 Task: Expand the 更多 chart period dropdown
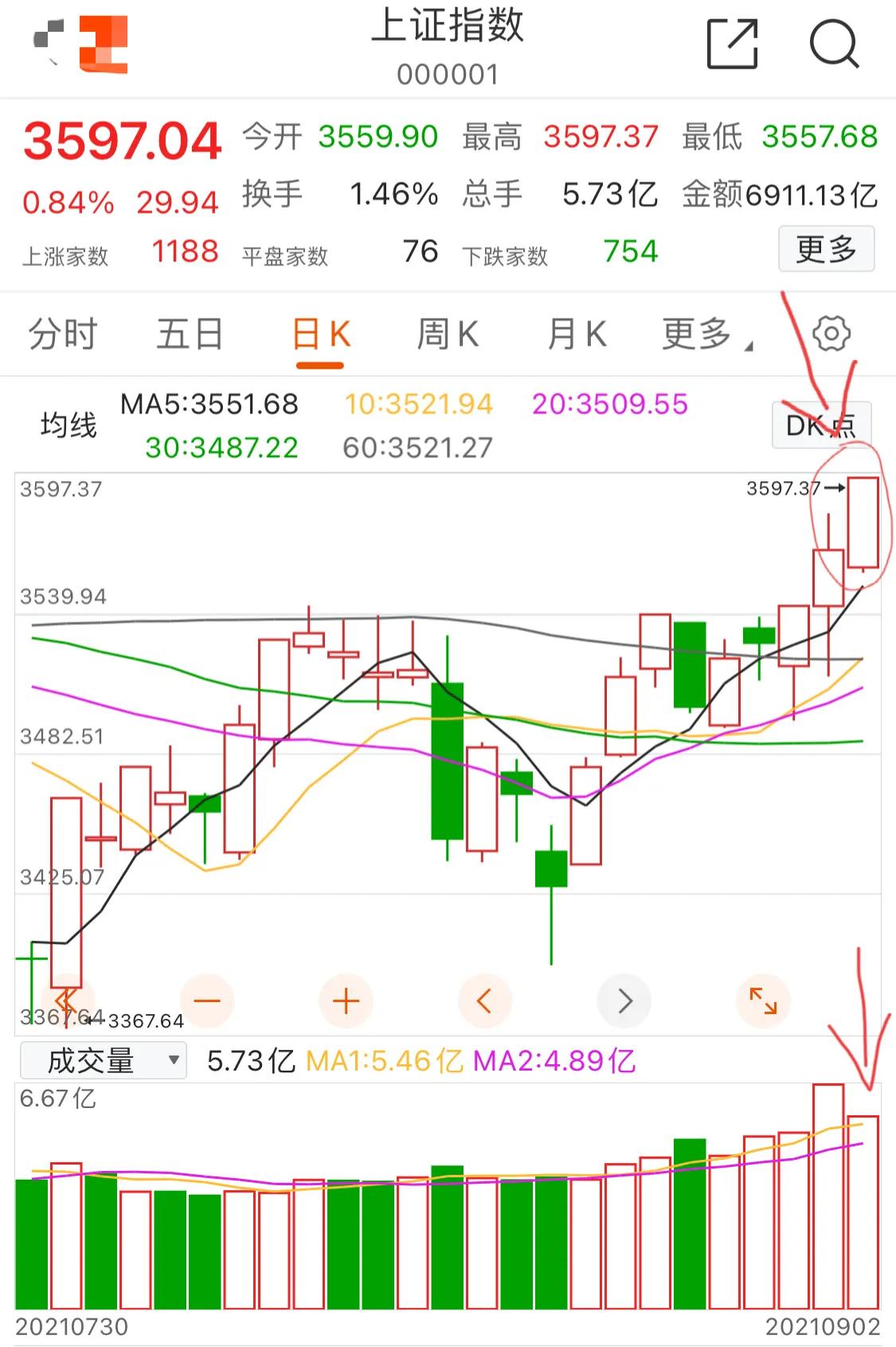(696, 334)
